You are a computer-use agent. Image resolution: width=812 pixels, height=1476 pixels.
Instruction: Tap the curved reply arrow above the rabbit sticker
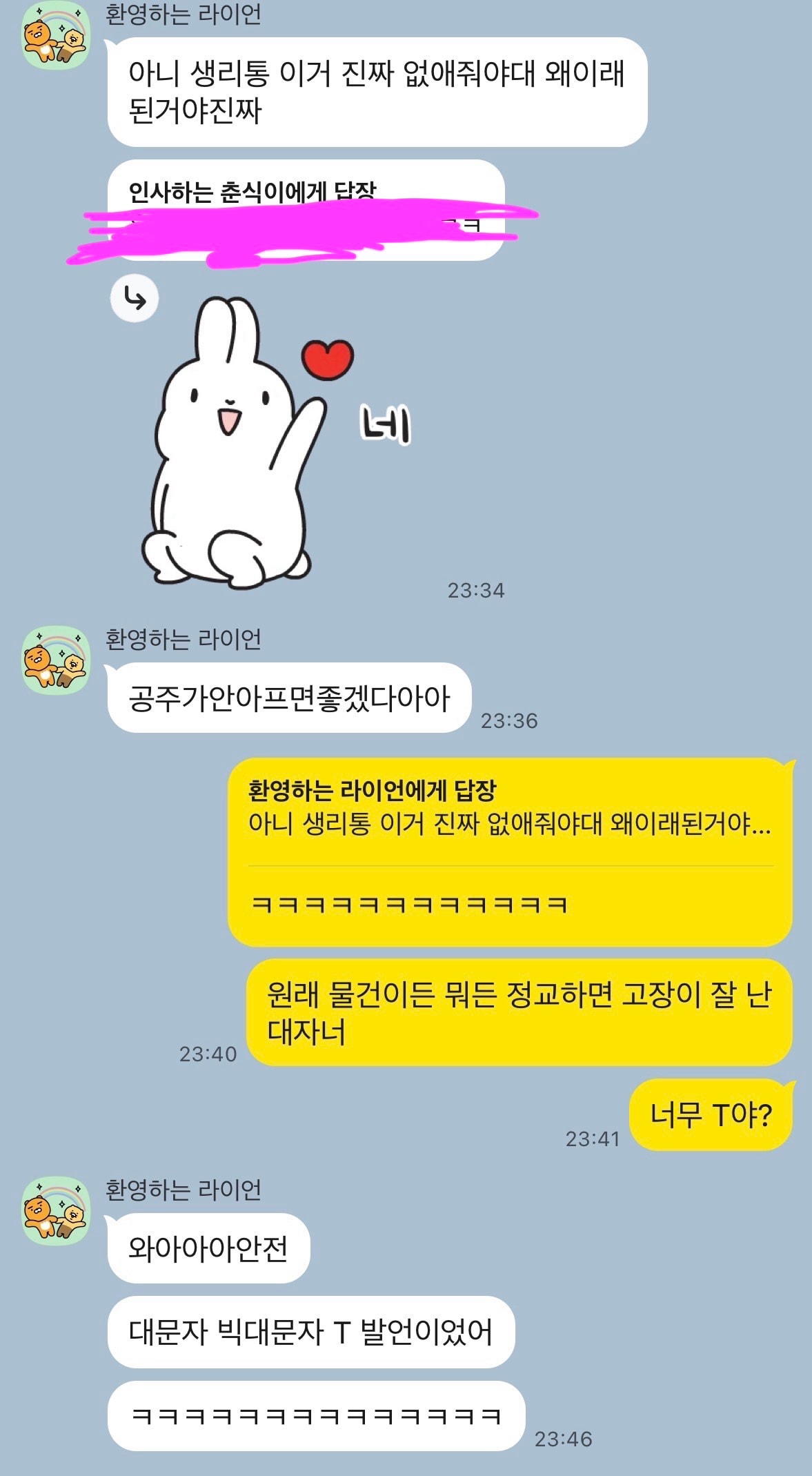pos(135,298)
